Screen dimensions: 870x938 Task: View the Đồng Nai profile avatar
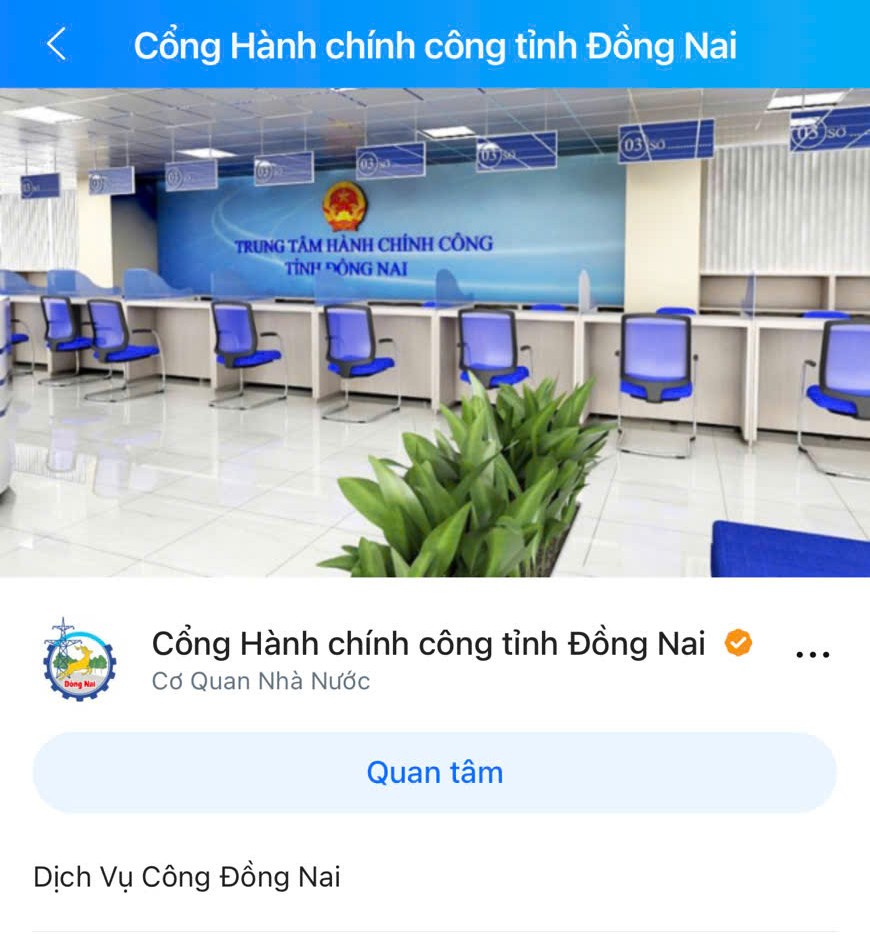tap(80, 659)
